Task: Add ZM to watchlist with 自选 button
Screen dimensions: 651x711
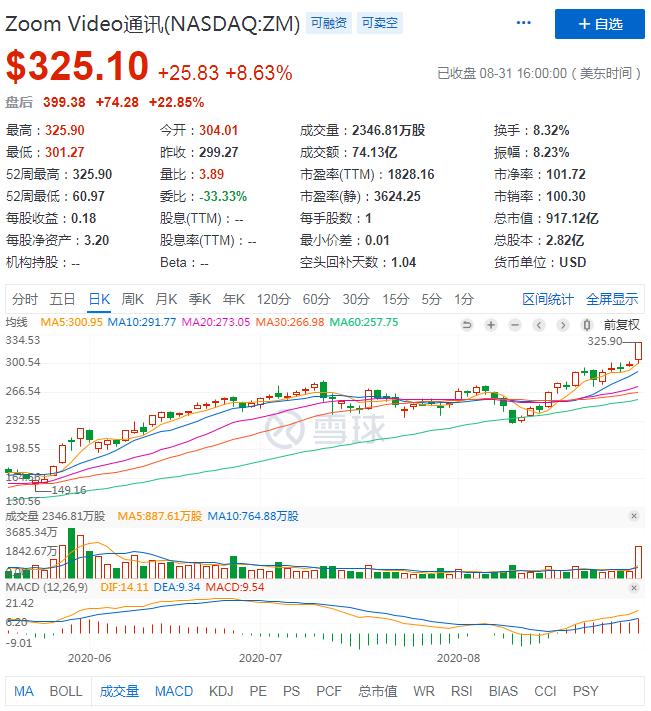Action: [x=599, y=24]
